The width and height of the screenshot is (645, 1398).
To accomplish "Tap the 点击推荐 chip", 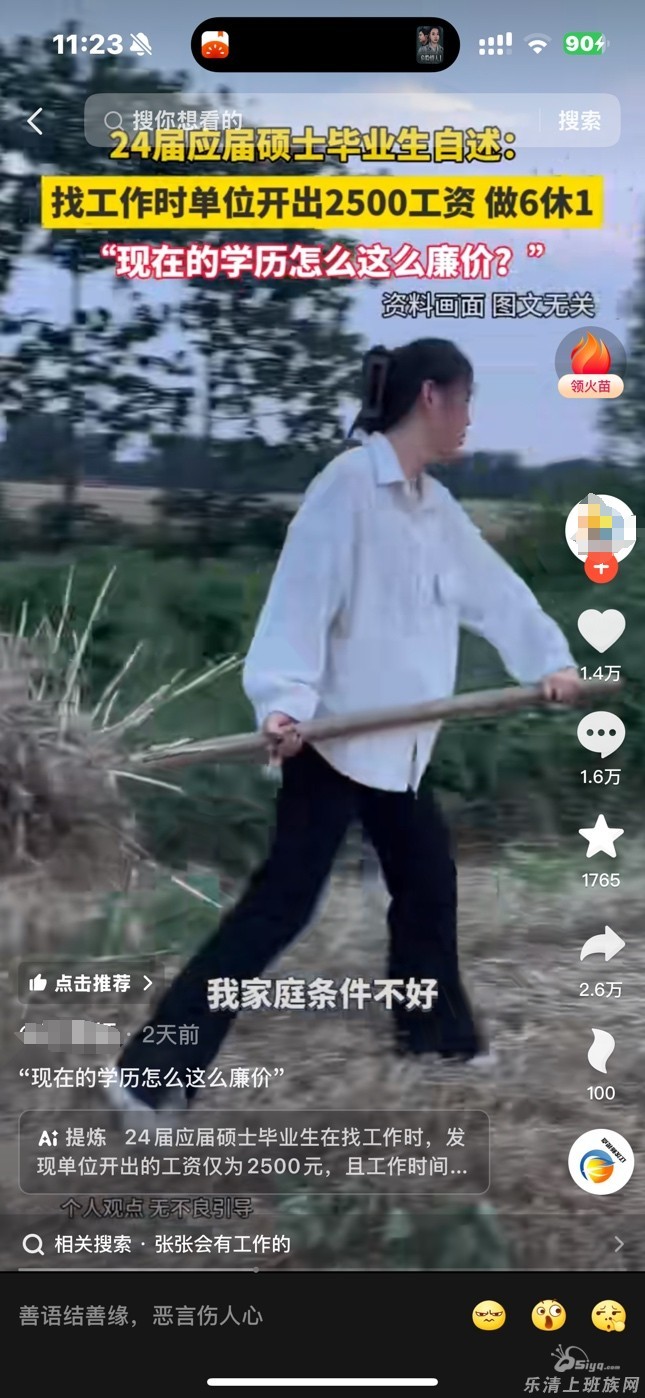I will tap(91, 983).
